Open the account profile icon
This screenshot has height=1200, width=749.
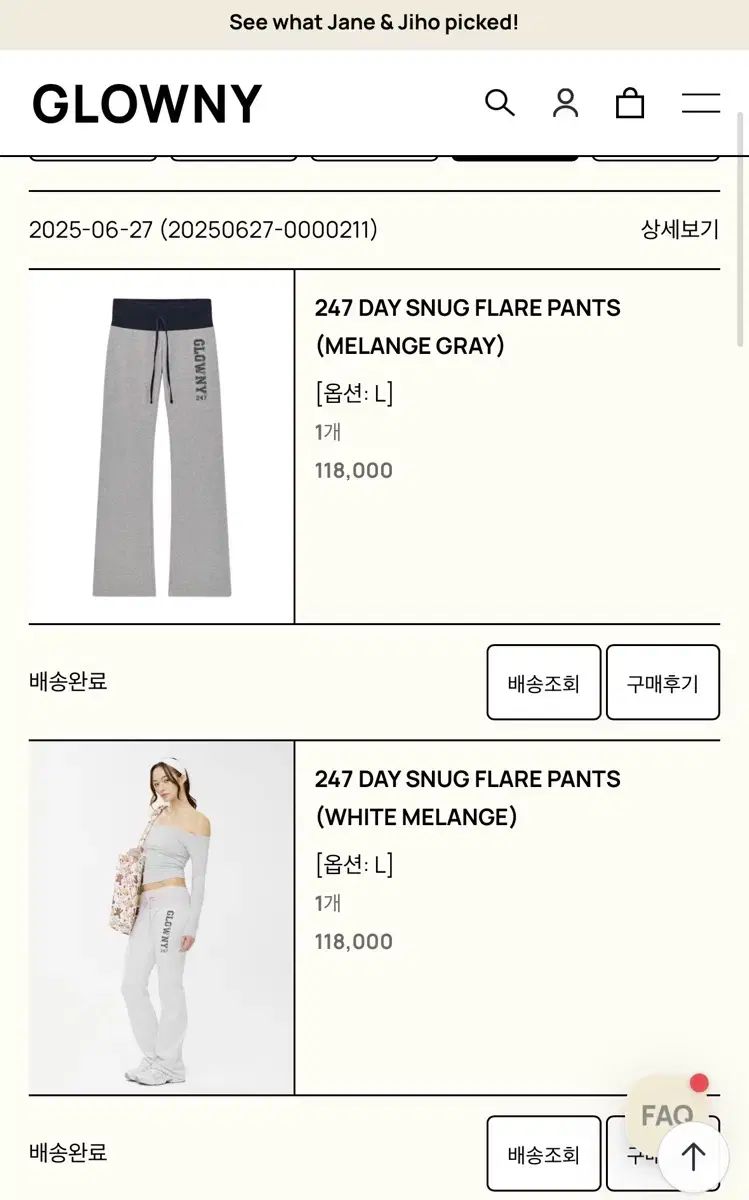(565, 103)
